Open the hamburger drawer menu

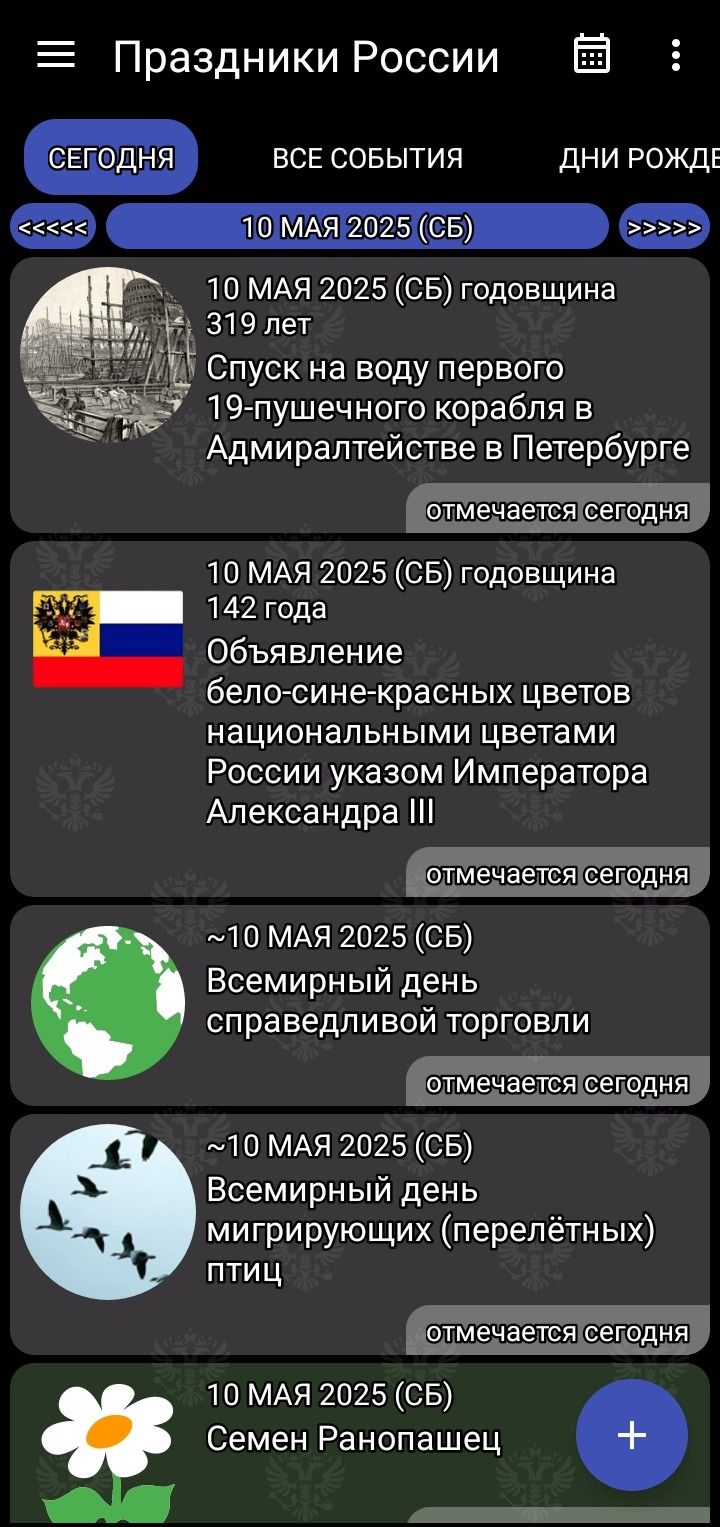click(56, 56)
